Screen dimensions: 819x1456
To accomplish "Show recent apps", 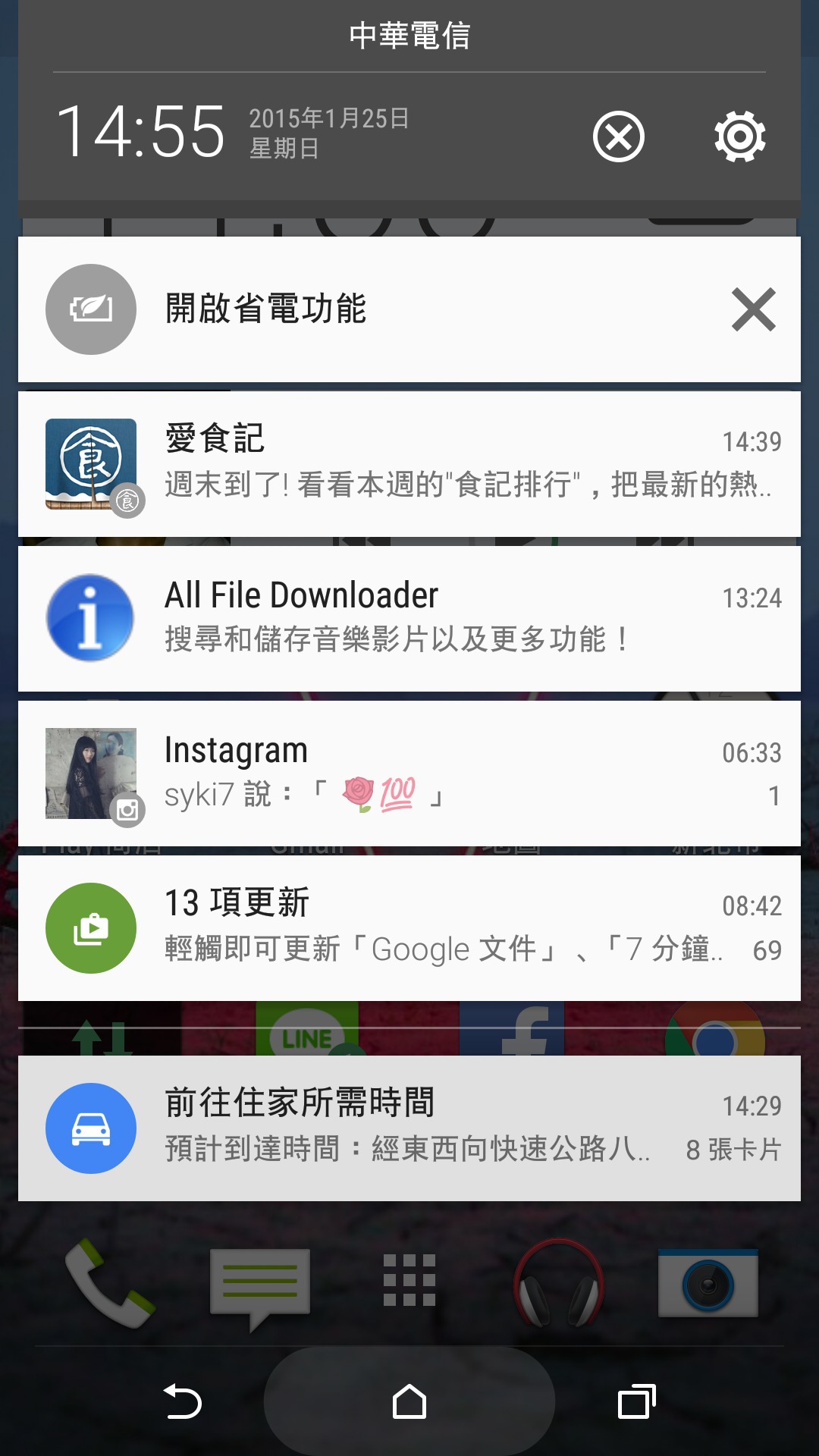I will coord(636,1401).
